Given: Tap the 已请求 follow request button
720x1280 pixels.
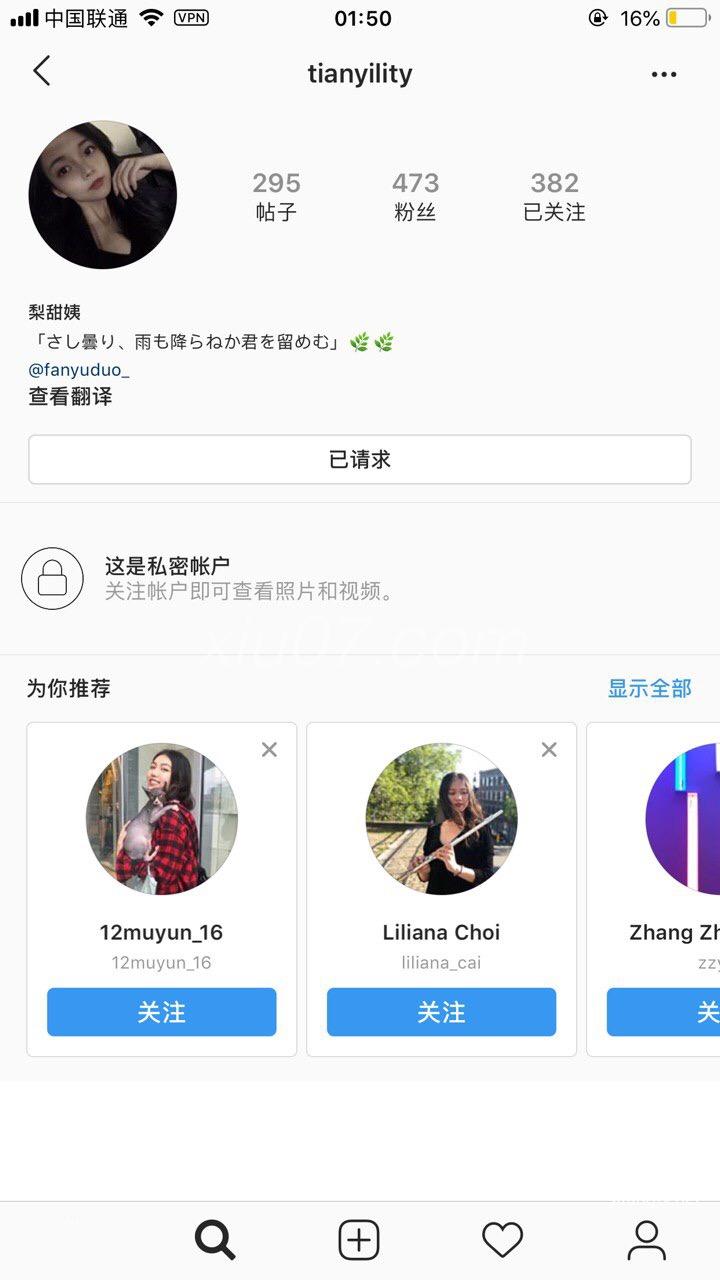Looking at the screenshot, I should [x=360, y=460].
